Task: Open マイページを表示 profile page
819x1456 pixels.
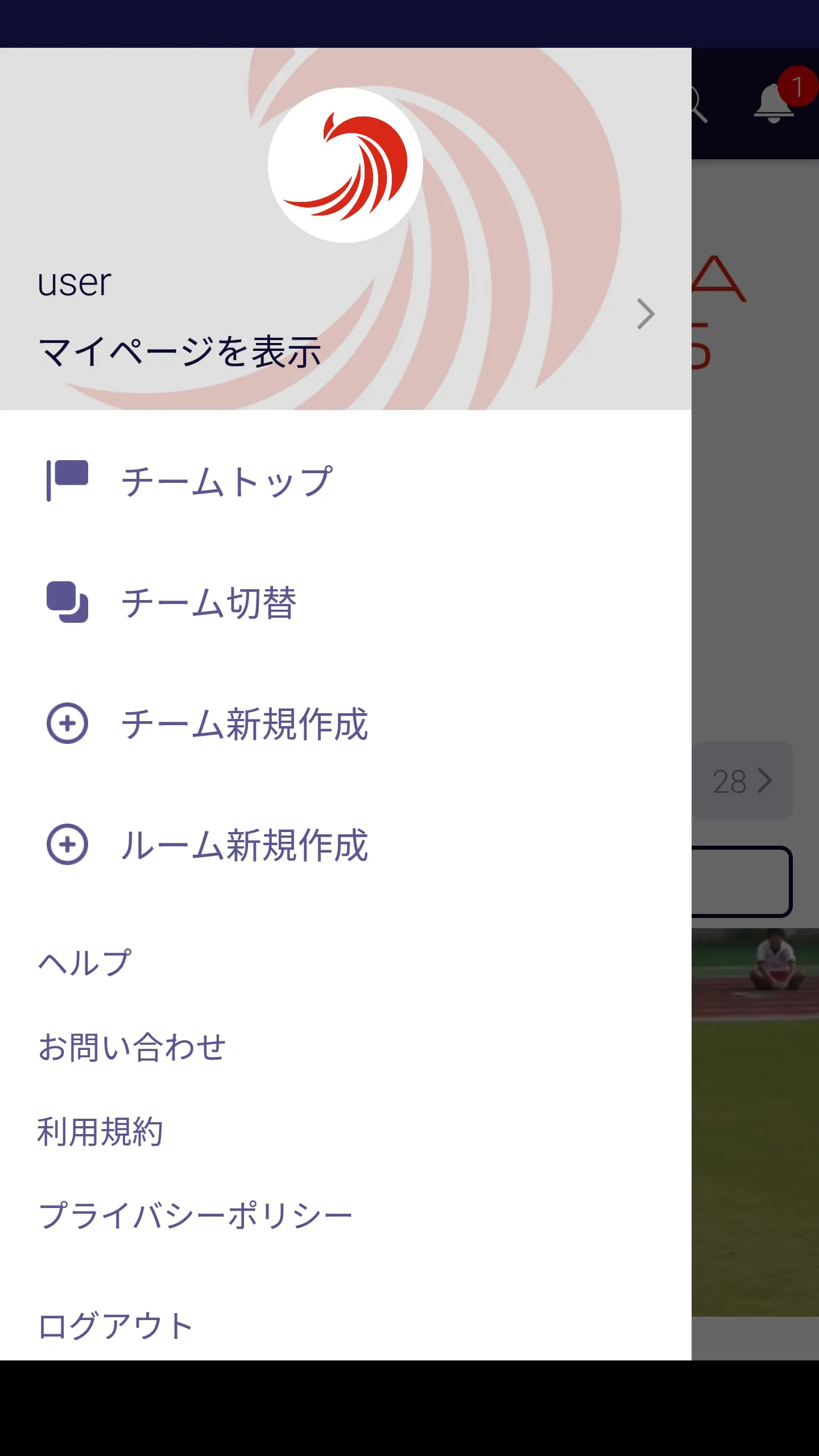Action: tap(180, 350)
